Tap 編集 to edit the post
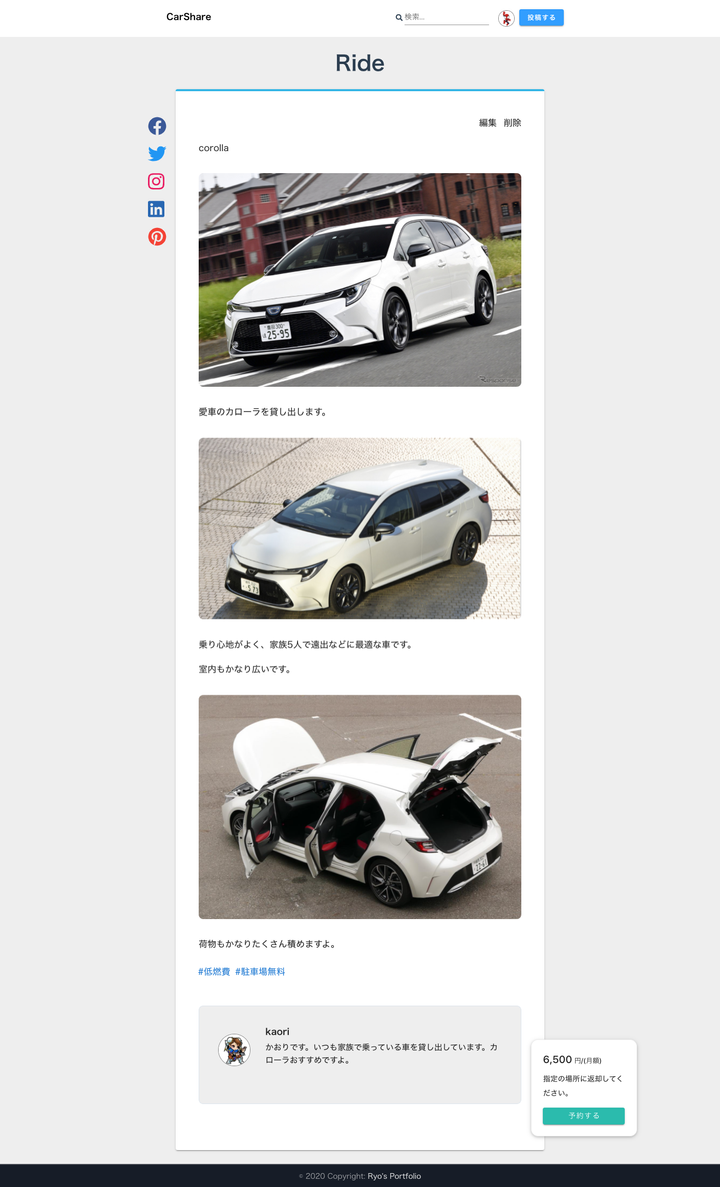 [488, 123]
